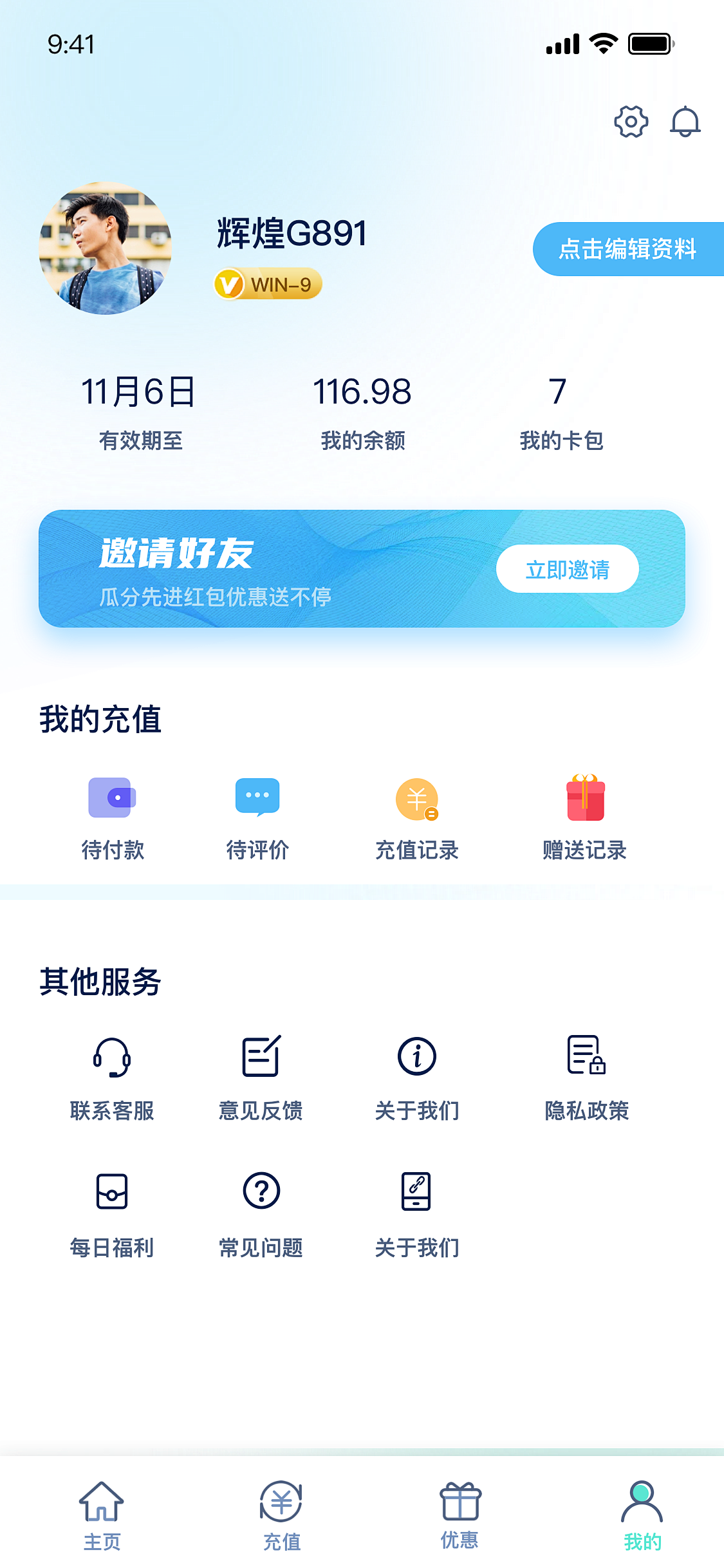Image resolution: width=724 pixels, height=1568 pixels.
Task: Open 隐私政策 privacy policy
Action: tap(586, 1079)
